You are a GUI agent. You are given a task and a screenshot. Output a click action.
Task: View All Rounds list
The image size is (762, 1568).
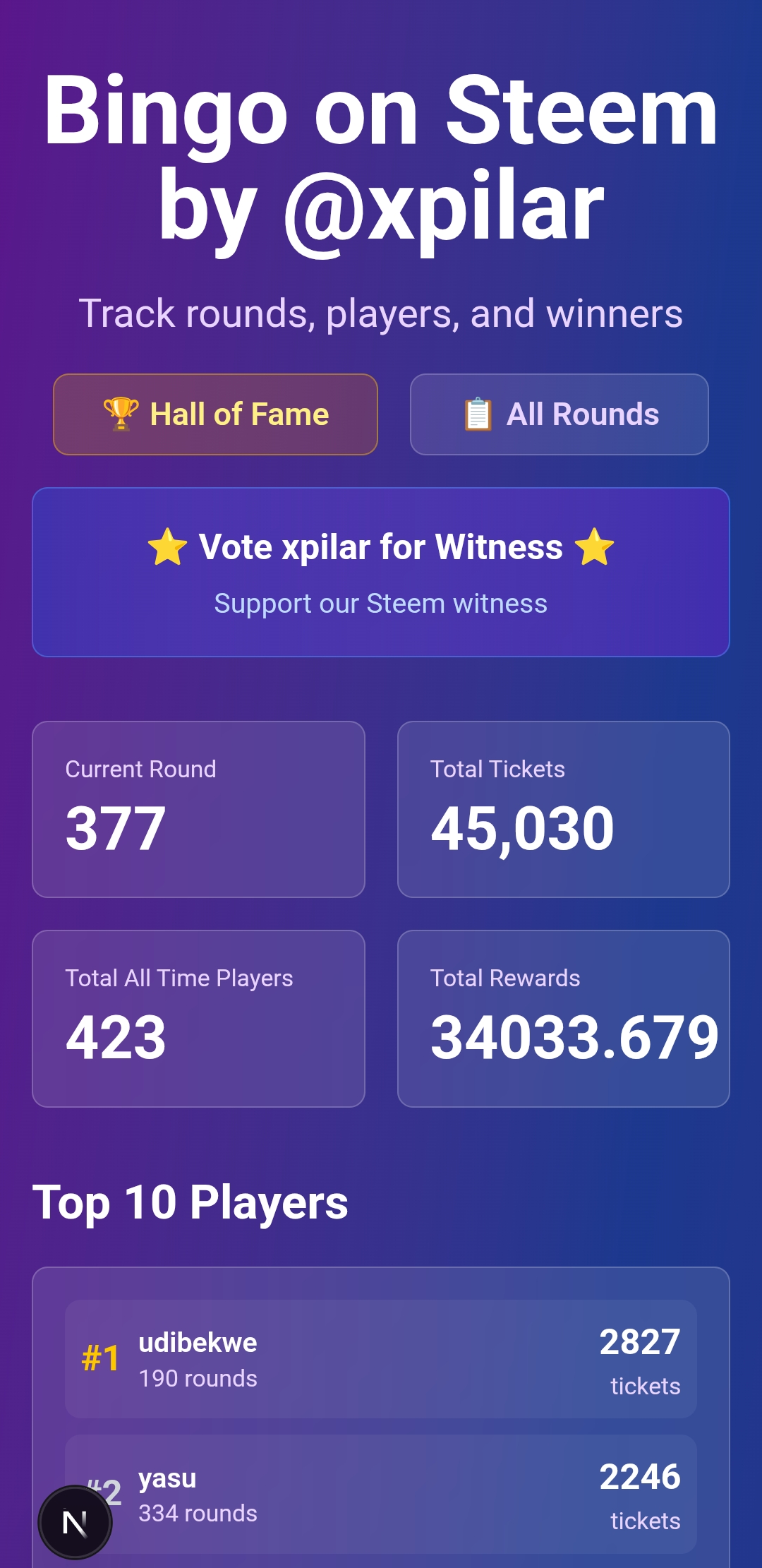point(559,414)
